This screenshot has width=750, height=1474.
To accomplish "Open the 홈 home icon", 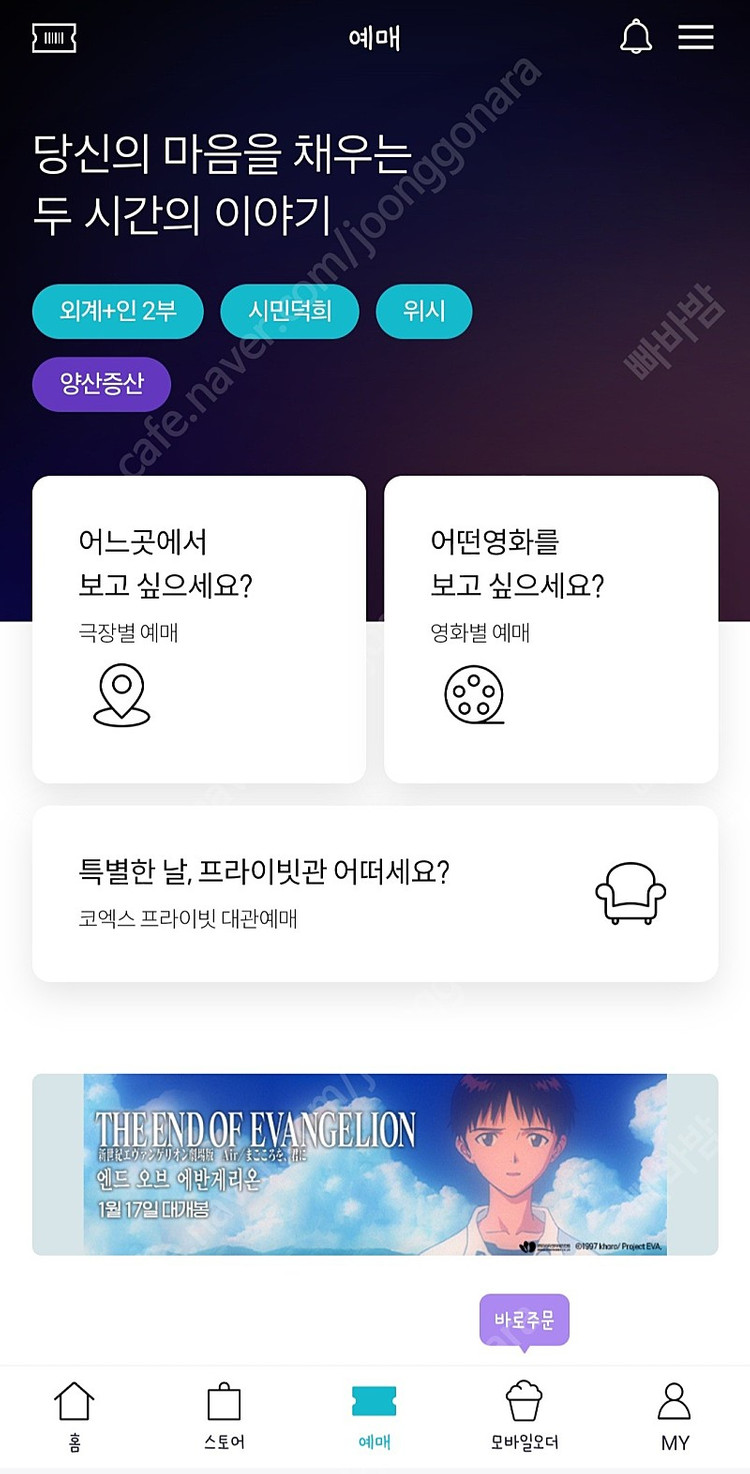I will click(x=75, y=1403).
